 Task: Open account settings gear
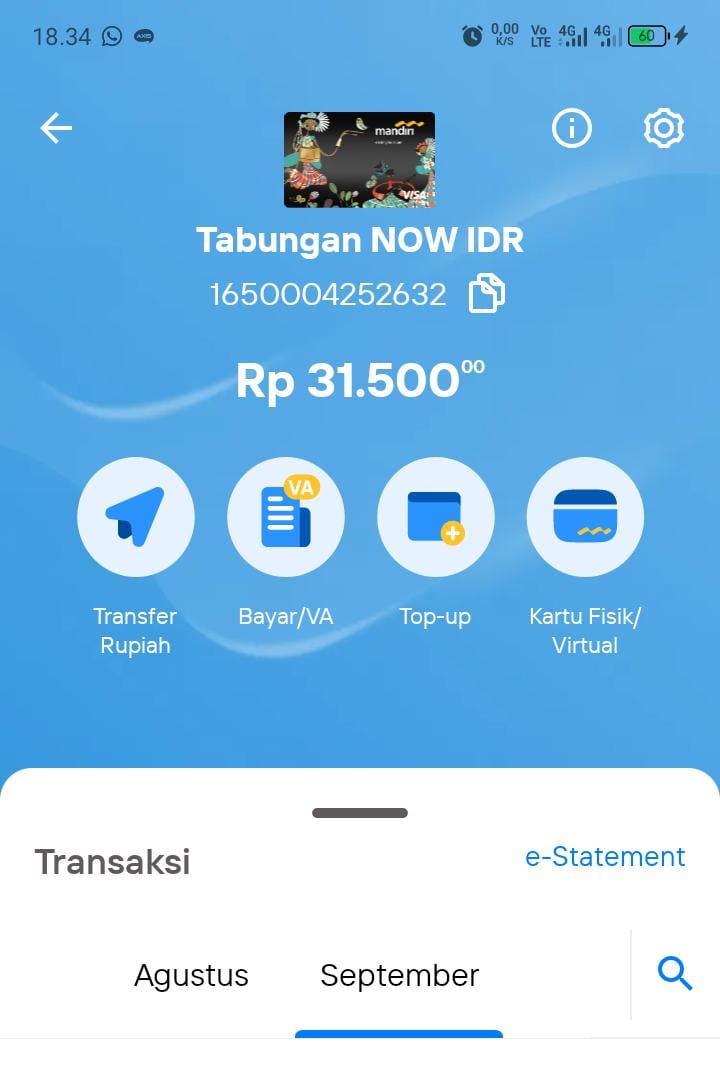[663, 128]
